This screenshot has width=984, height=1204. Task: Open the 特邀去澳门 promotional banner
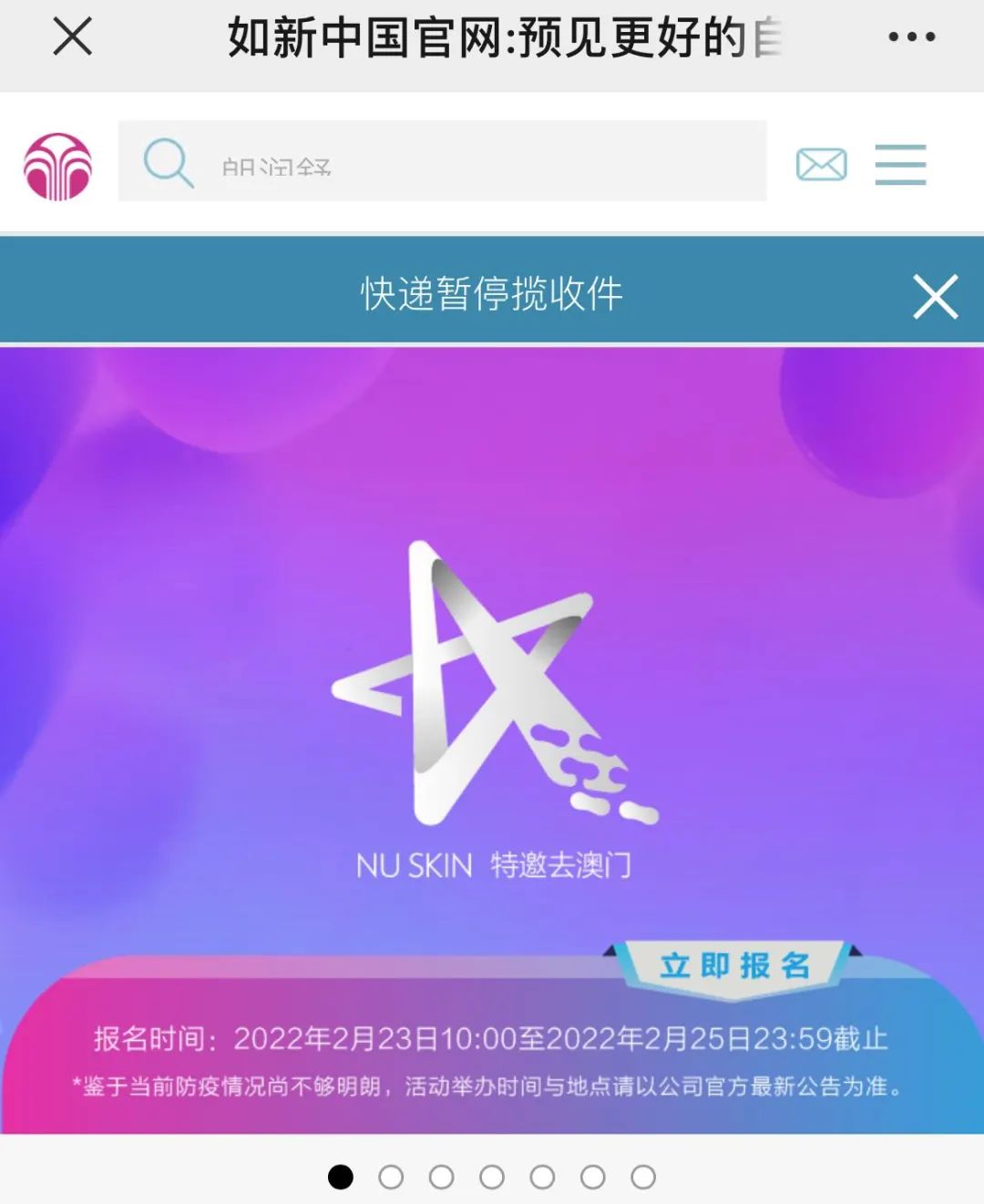(x=492, y=692)
